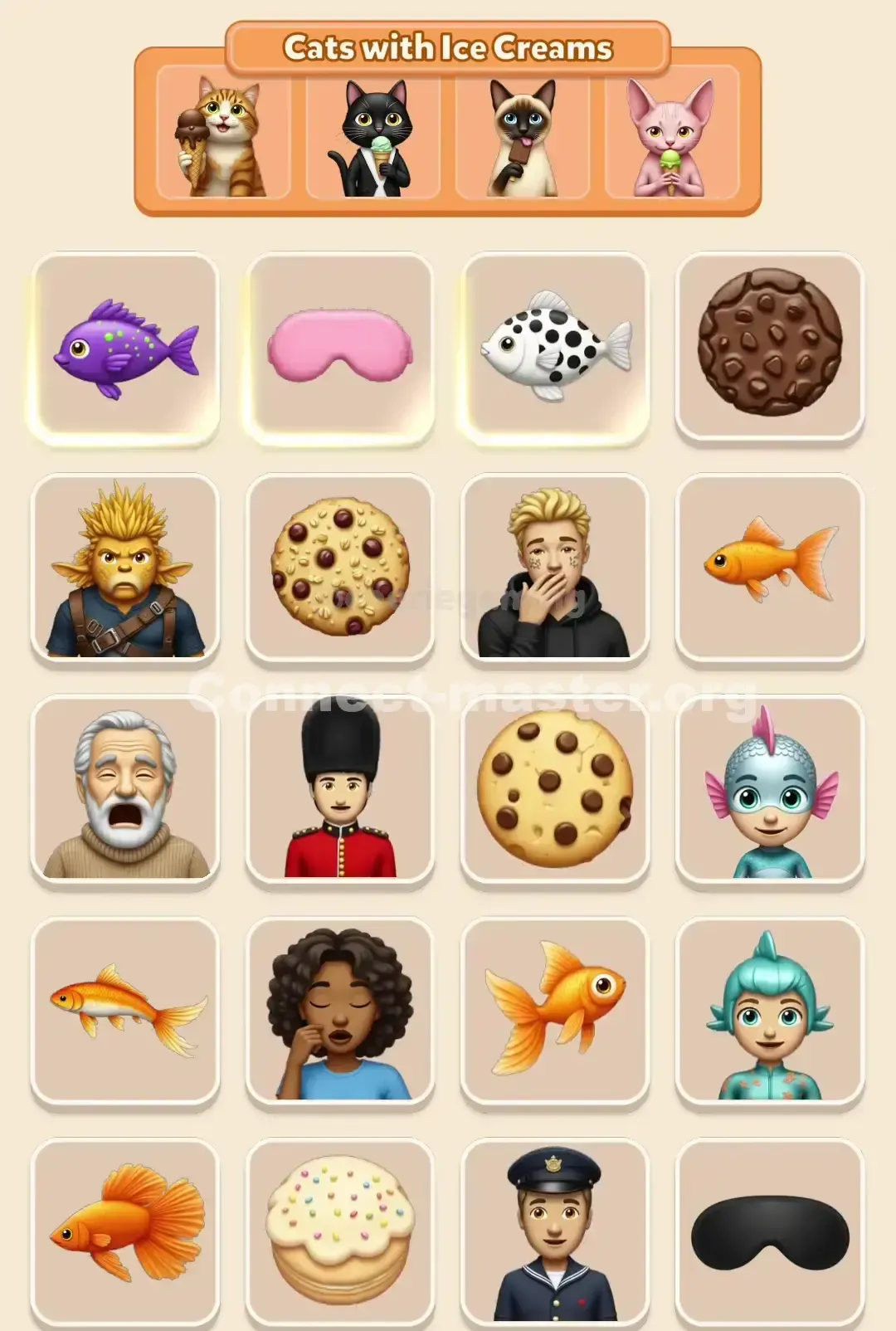Click the Cats with Ice Creams banner

point(448,47)
